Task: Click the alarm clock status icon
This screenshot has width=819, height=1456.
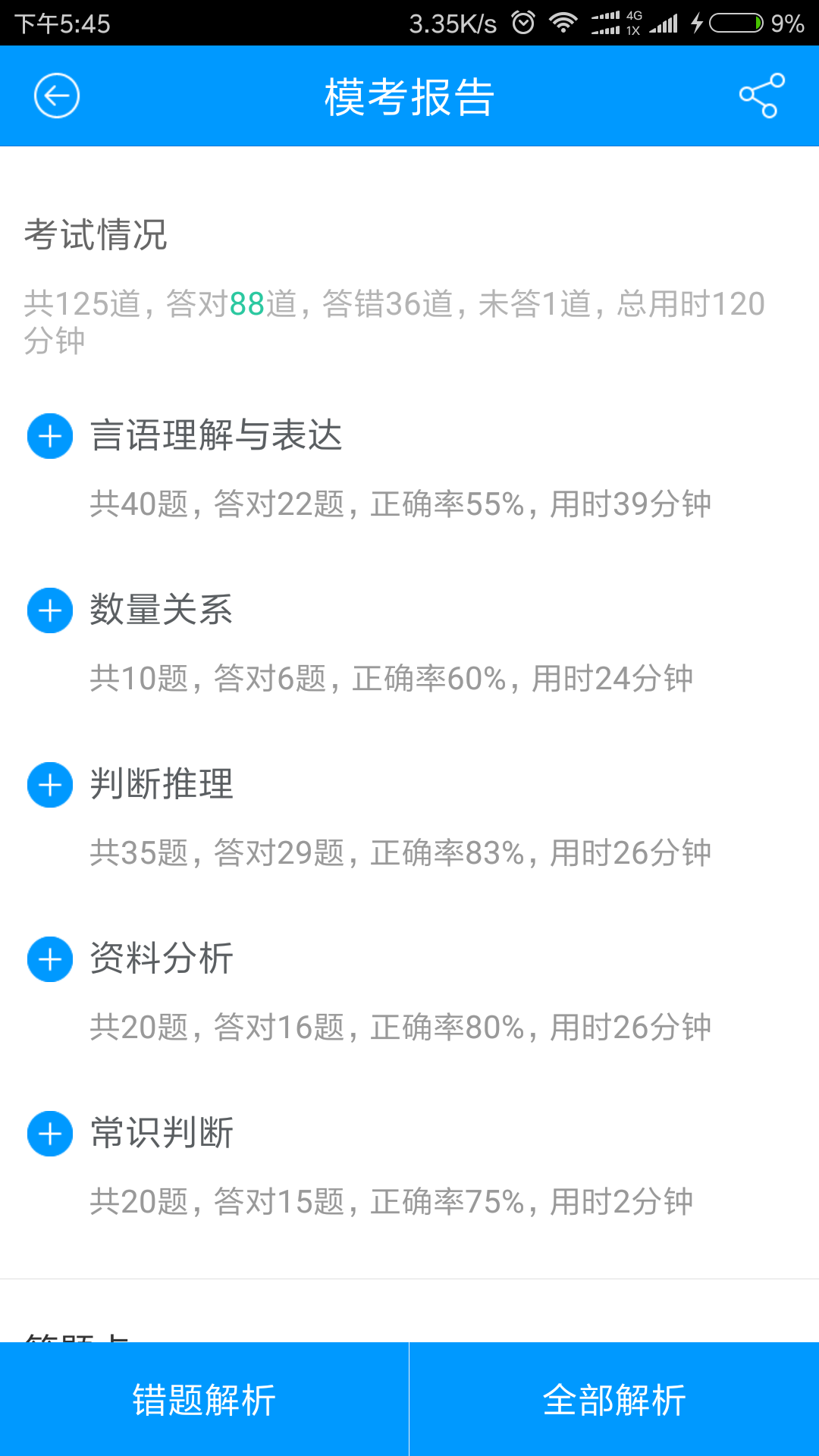Action: (x=523, y=21)
